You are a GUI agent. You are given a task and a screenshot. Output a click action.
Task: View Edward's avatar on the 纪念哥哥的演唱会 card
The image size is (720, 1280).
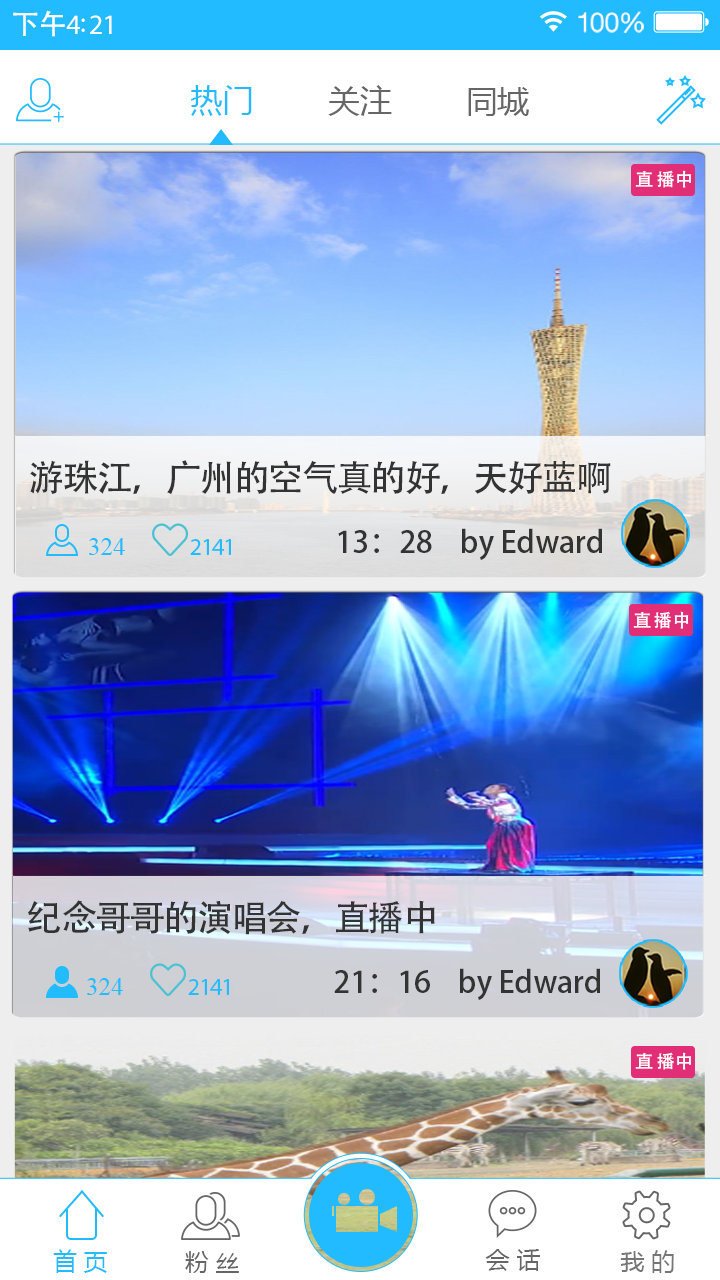[653, 973]
